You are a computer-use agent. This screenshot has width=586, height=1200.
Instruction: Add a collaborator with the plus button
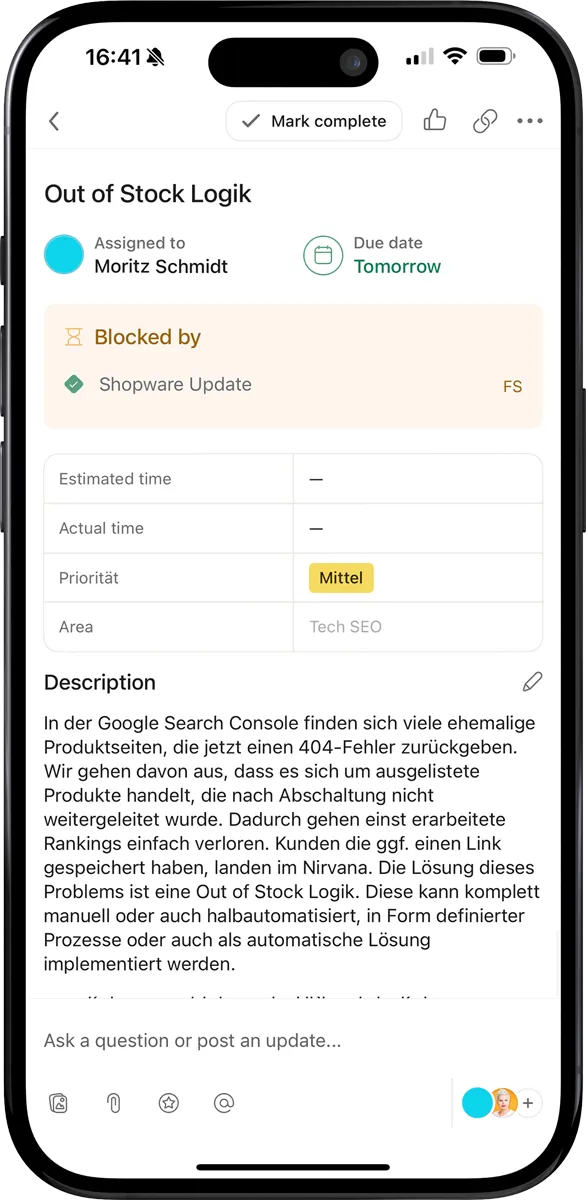pos(528,1103)
